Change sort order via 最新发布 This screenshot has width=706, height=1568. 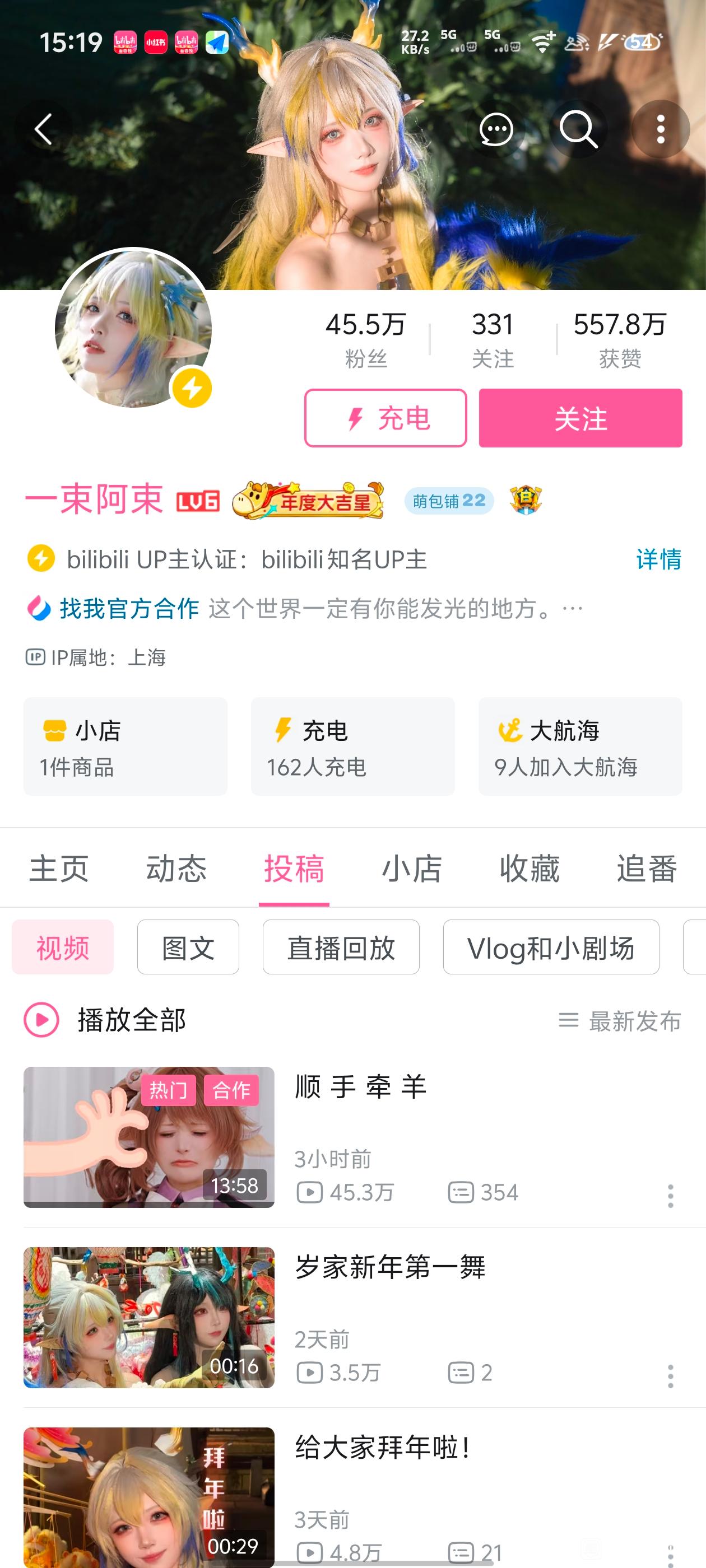[620, 1021]
